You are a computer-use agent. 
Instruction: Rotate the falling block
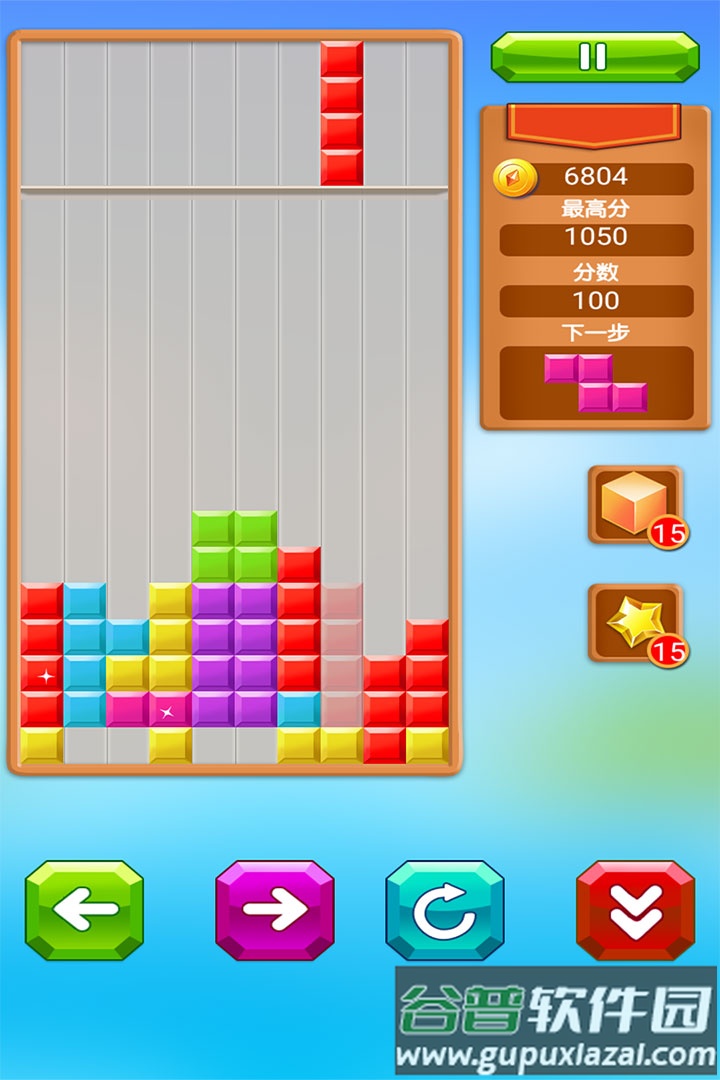(x=445, y=910)
